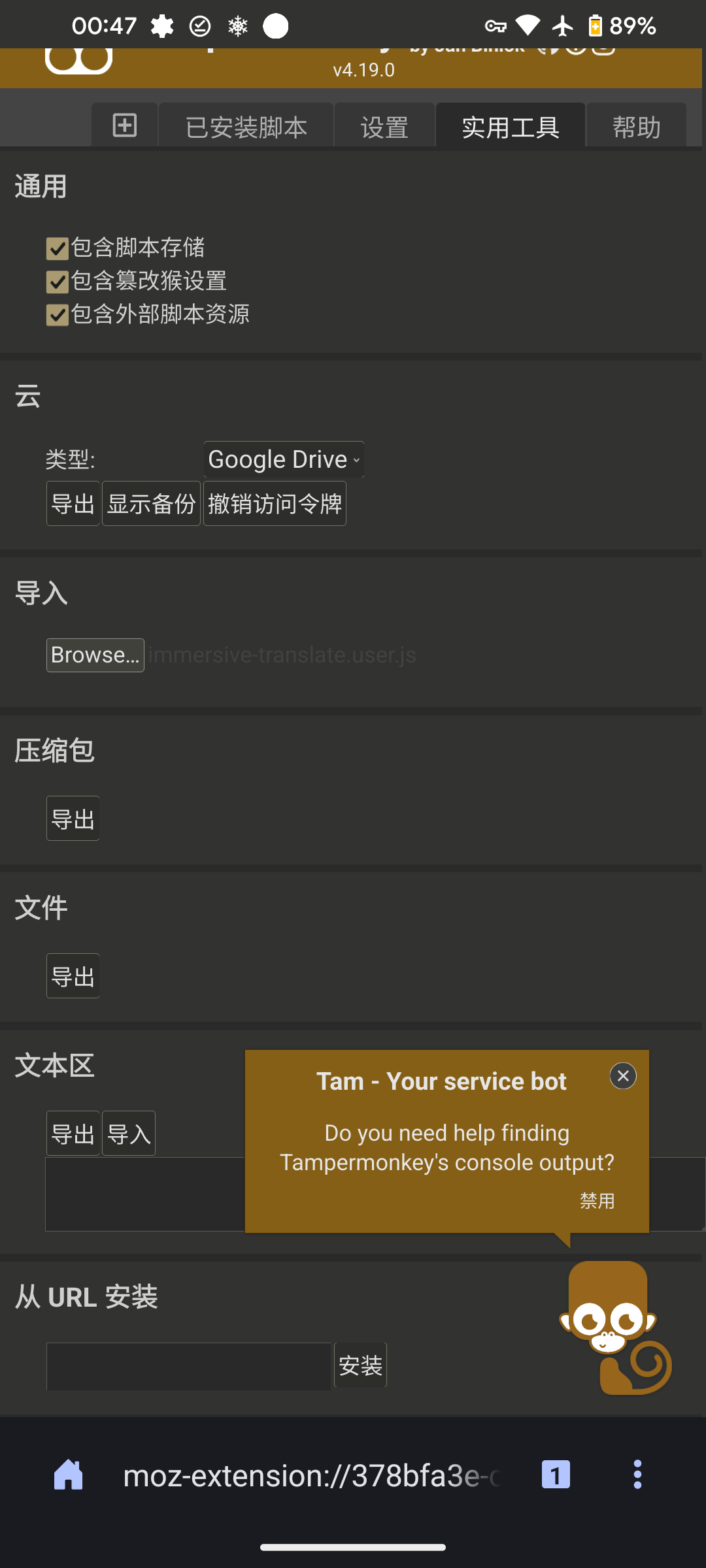Switch to the 设置 tab
This screenshot has height=1568, width=706.
(384, 127)
